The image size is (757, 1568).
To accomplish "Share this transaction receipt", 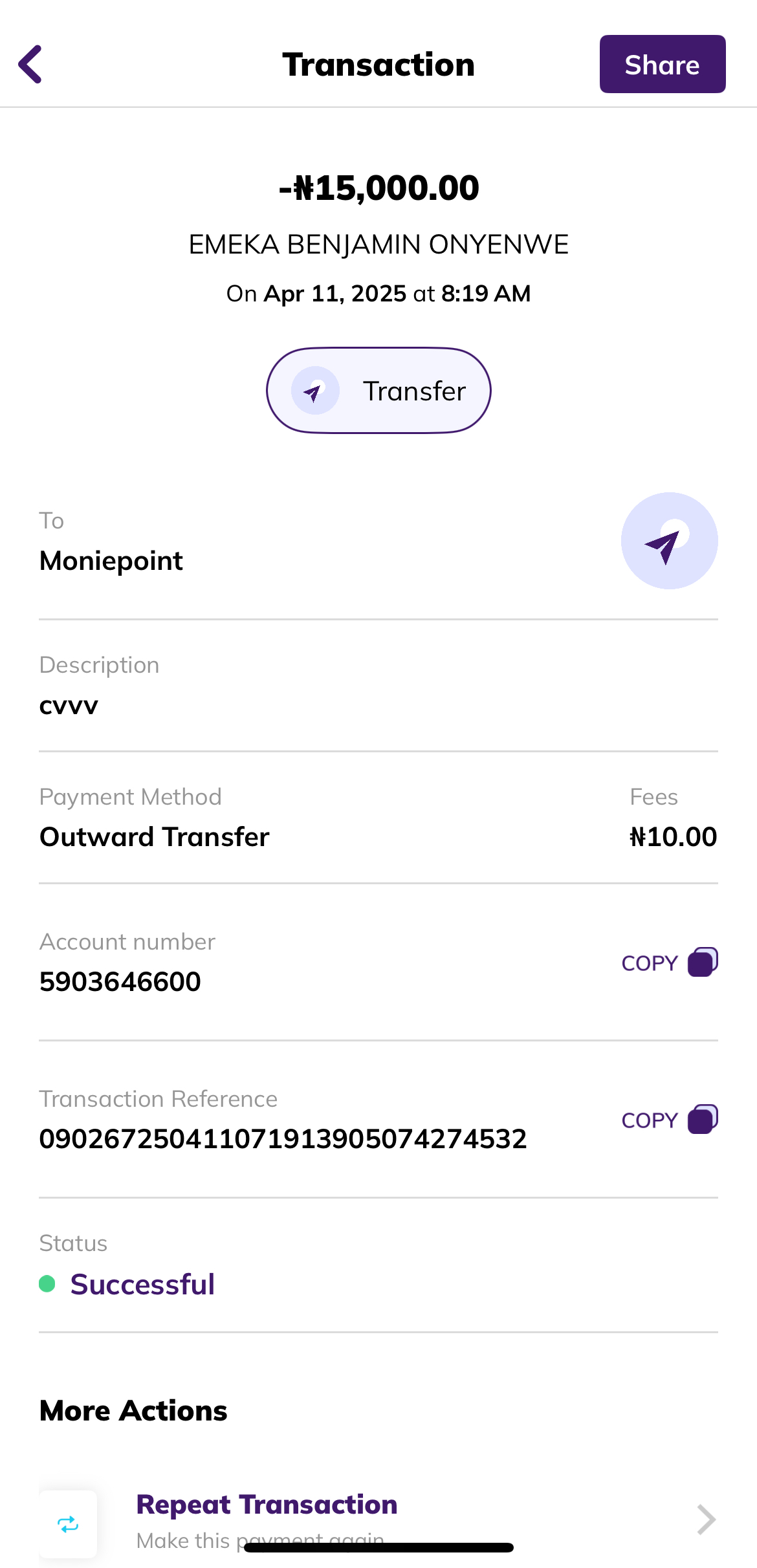I will pyautogui.click(x=662, y=64).
